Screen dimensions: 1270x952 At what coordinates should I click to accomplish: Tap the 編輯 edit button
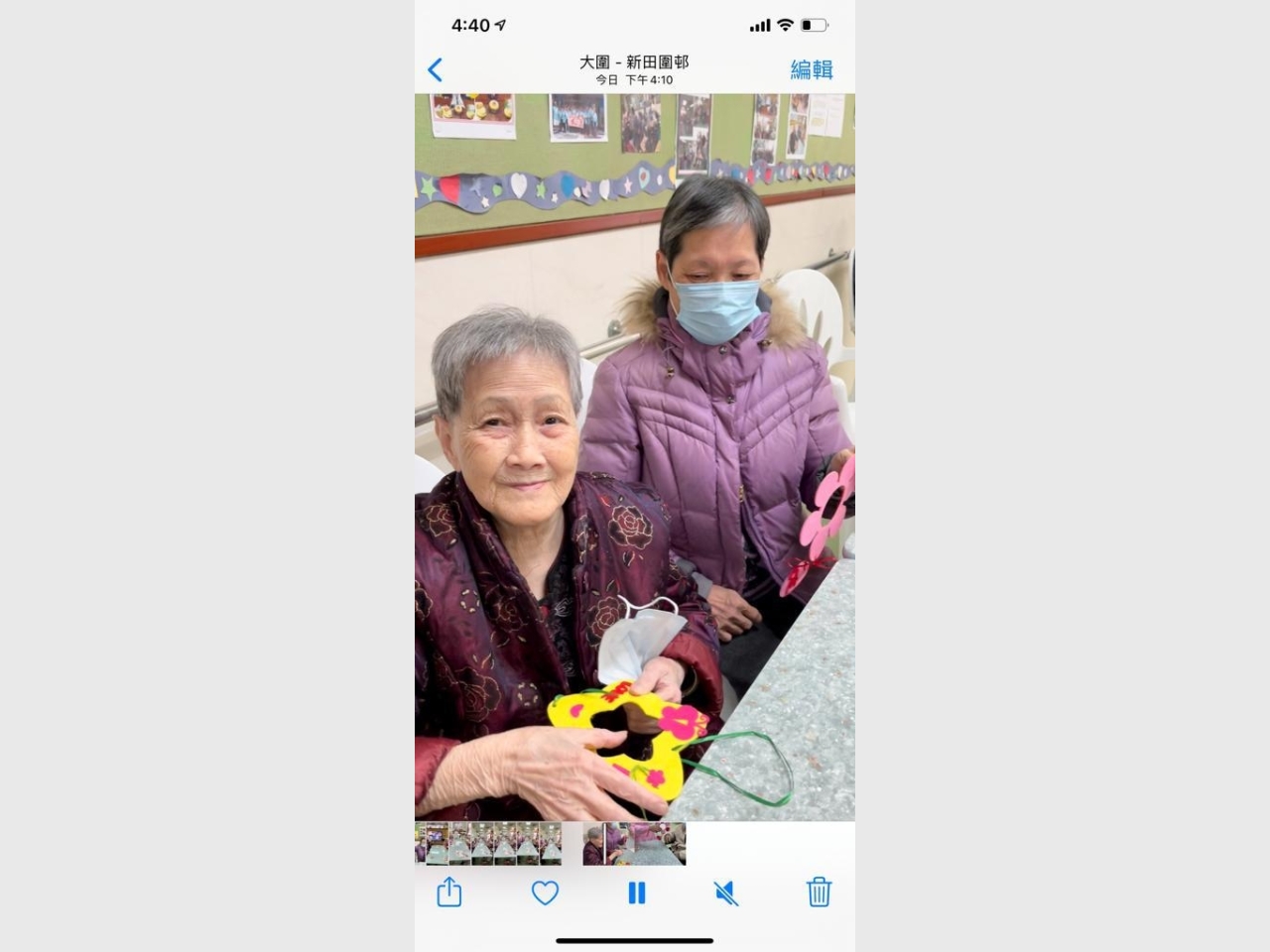pos(811,69)
